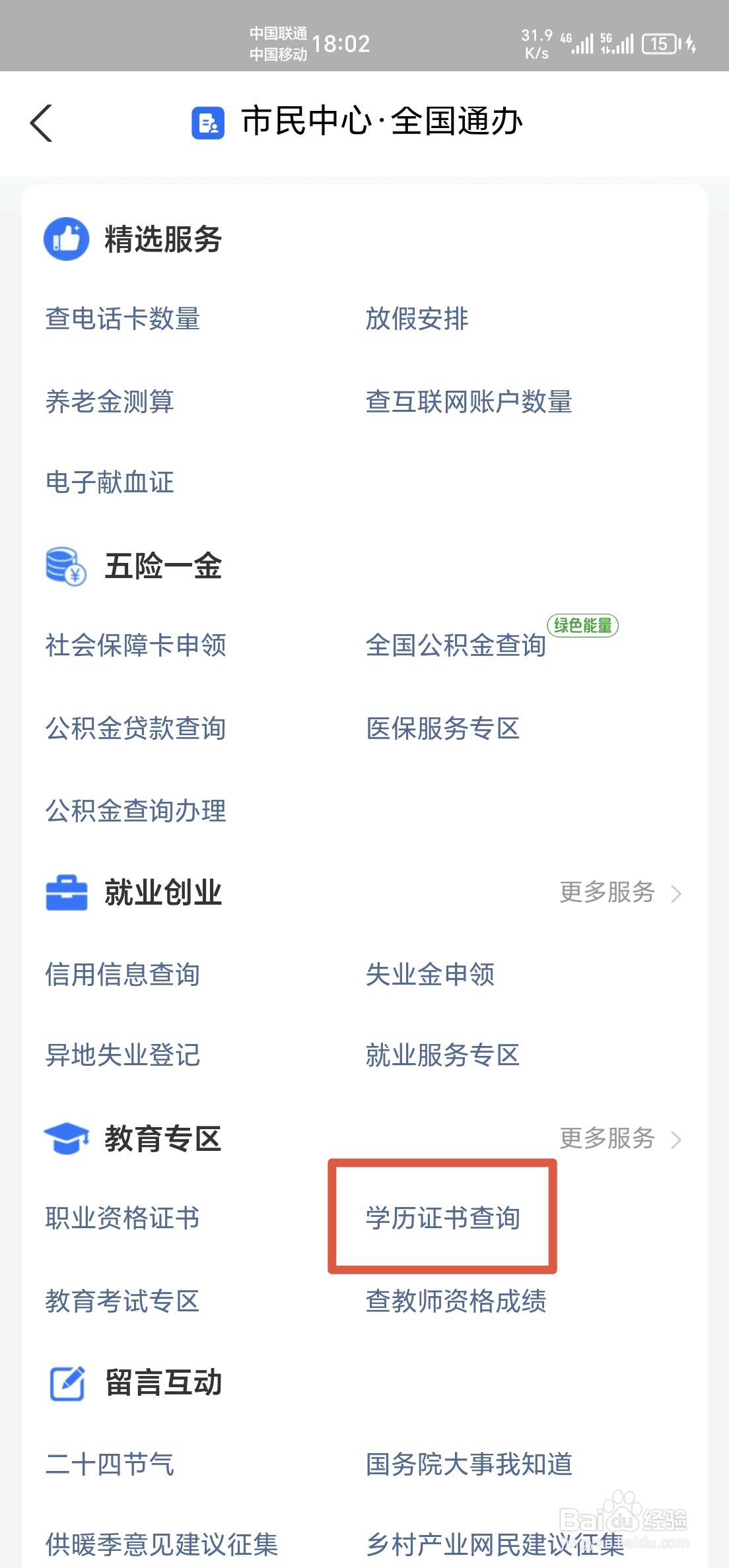The height and width of the screenshot is (1568, 729).
Task: Open 电子献血证
Action: tap(110, 482)
